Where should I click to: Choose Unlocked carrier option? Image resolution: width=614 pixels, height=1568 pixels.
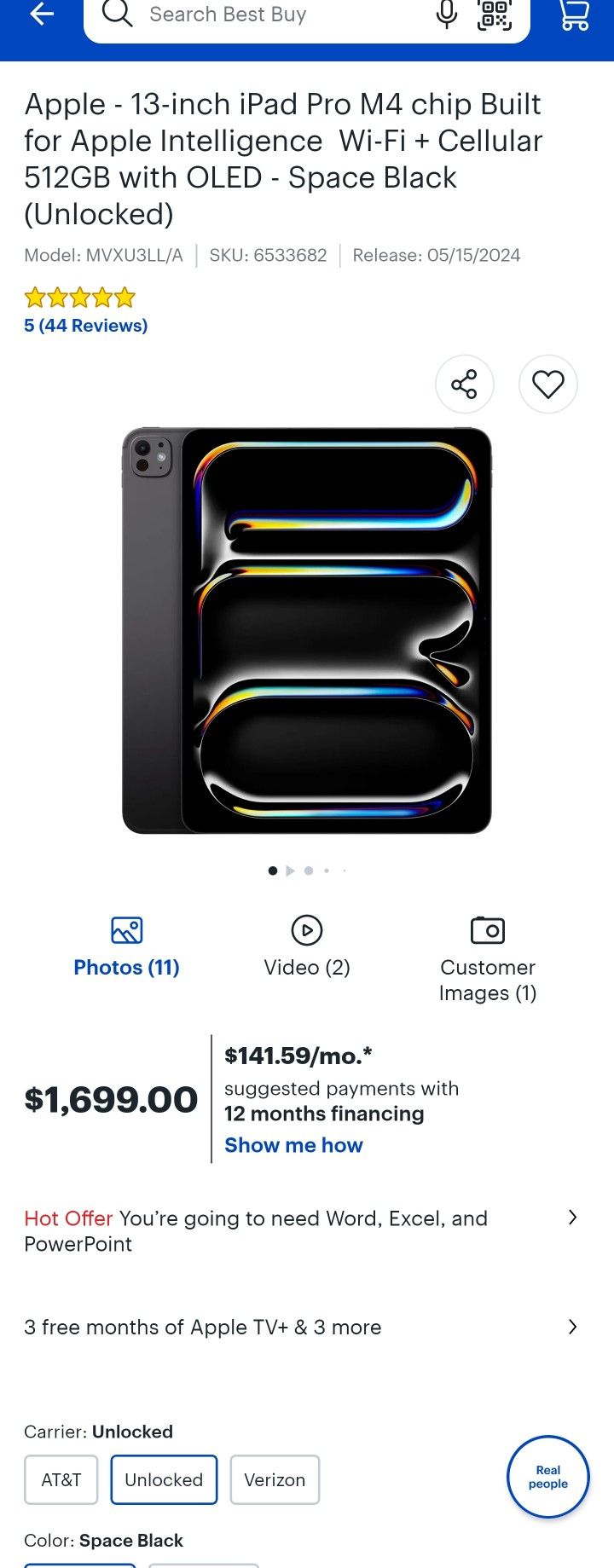(x=164, y=1479)
